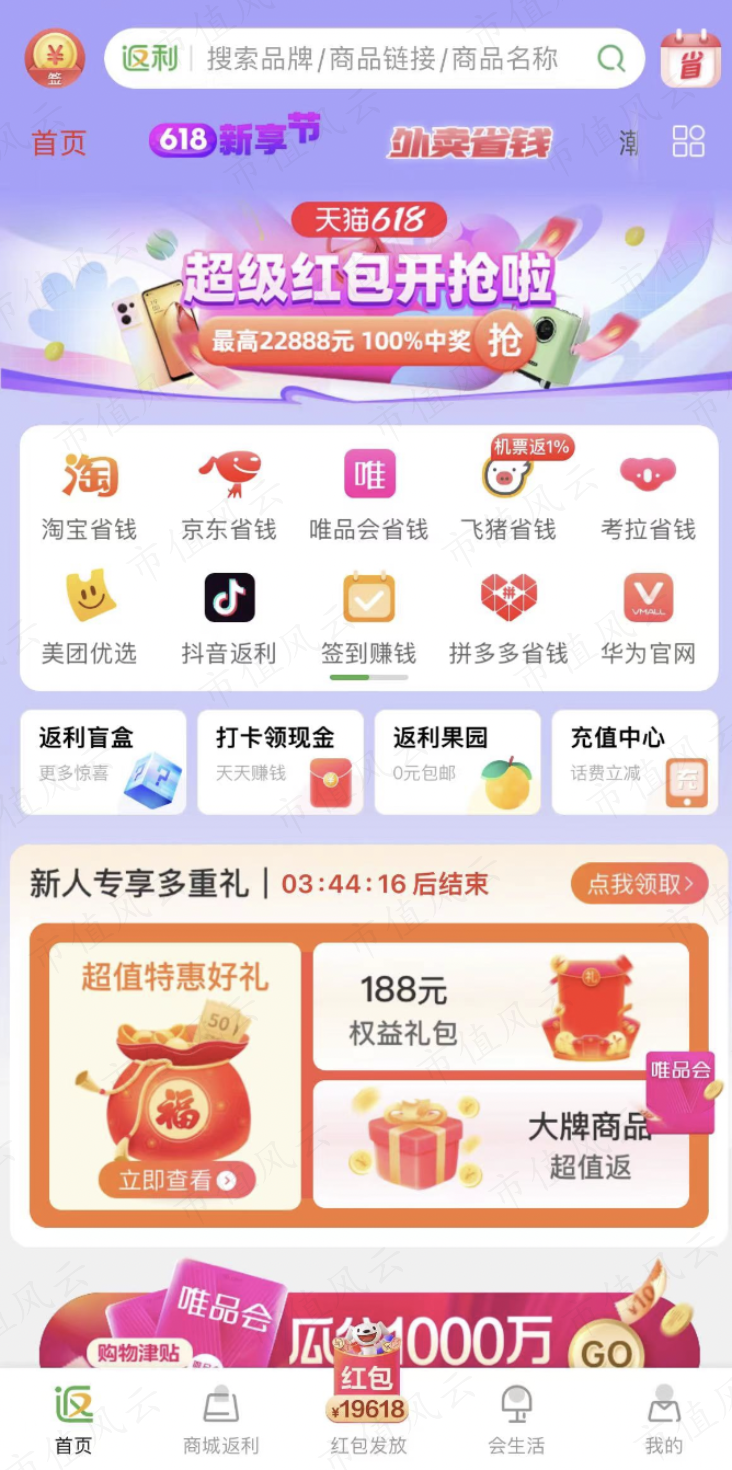Switch to the 618新享节 tab
The width and height of the screenshot is (732, 1470).
click(234, 138)
